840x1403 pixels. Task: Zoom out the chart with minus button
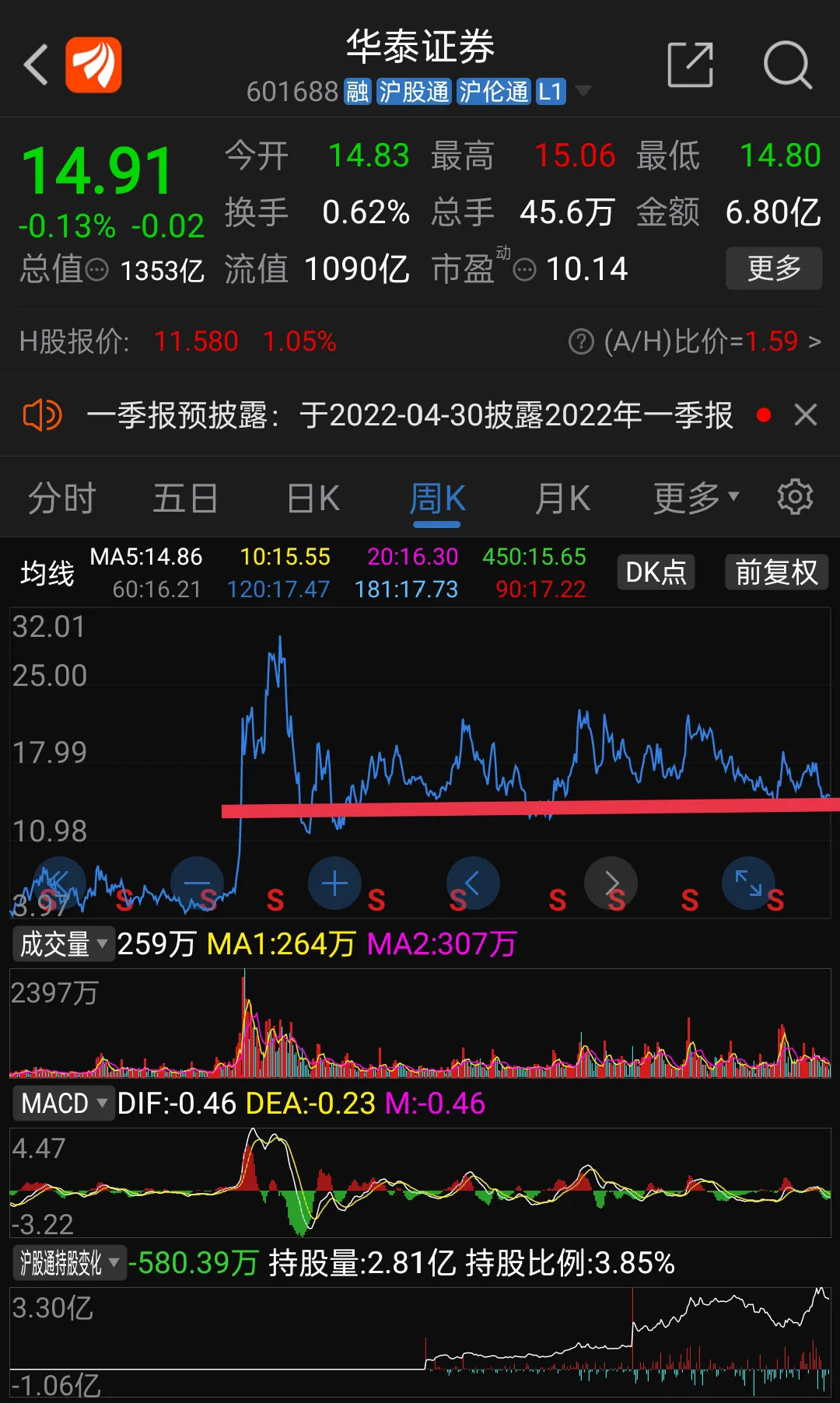tap(197, 883)
